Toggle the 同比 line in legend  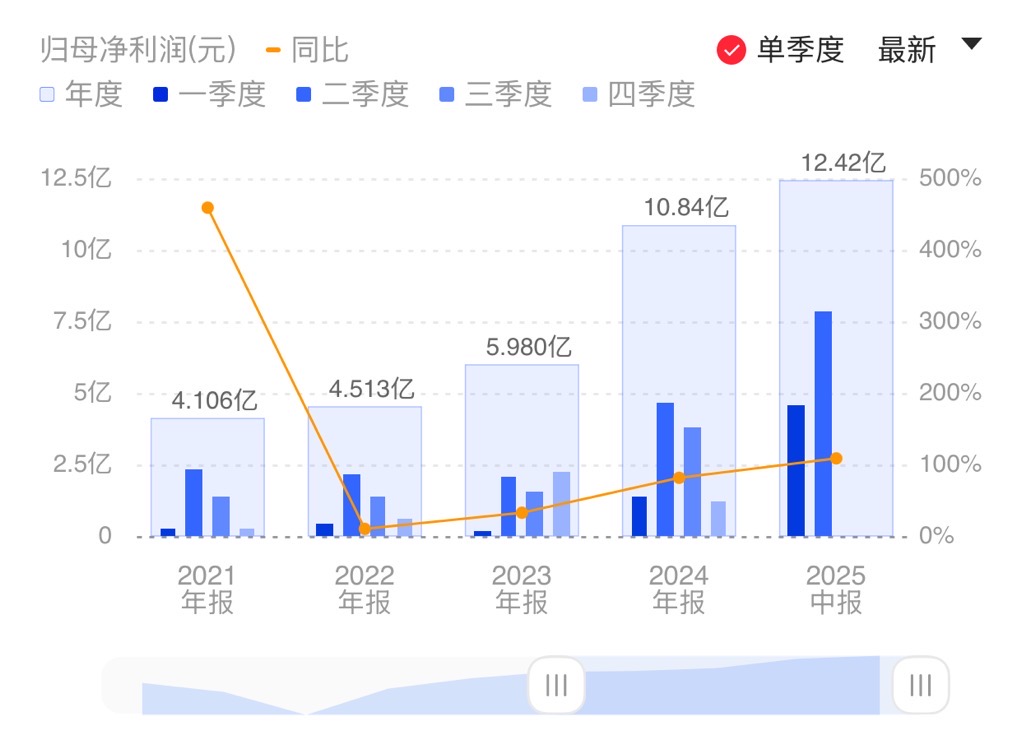point(307,49)
